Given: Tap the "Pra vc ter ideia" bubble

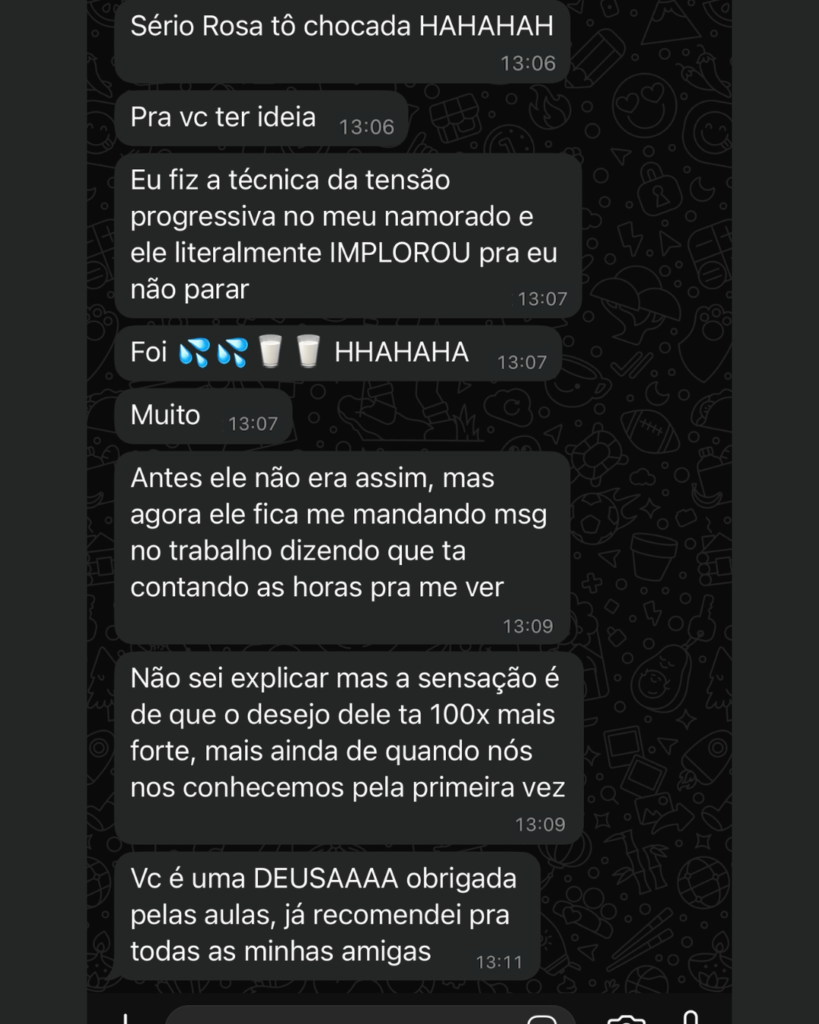Looking at the screenshot, I should [x=222, y=118].
